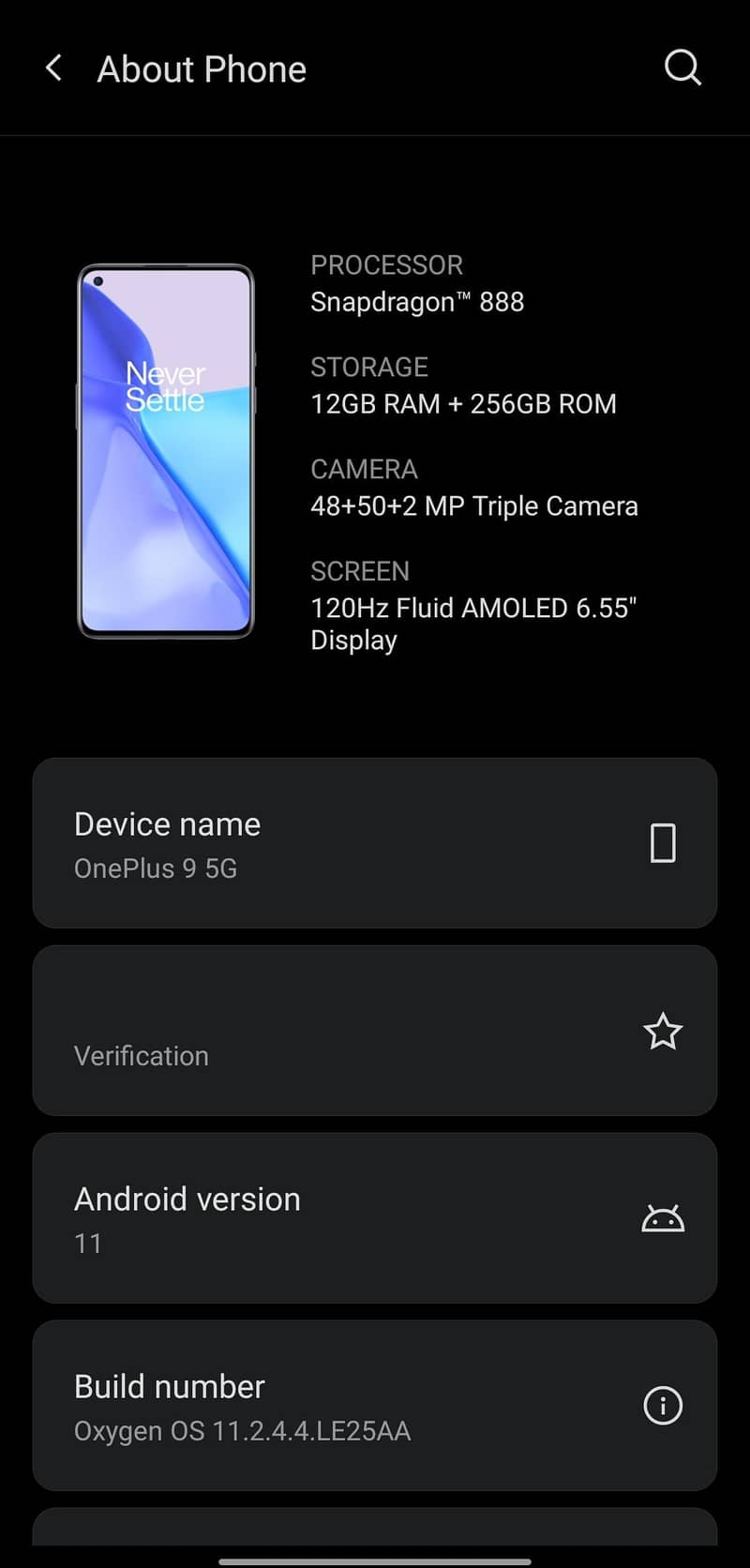Tap the gesture navigation bar at bottom
750x1568 pixels.
(x=375, y=1552)
